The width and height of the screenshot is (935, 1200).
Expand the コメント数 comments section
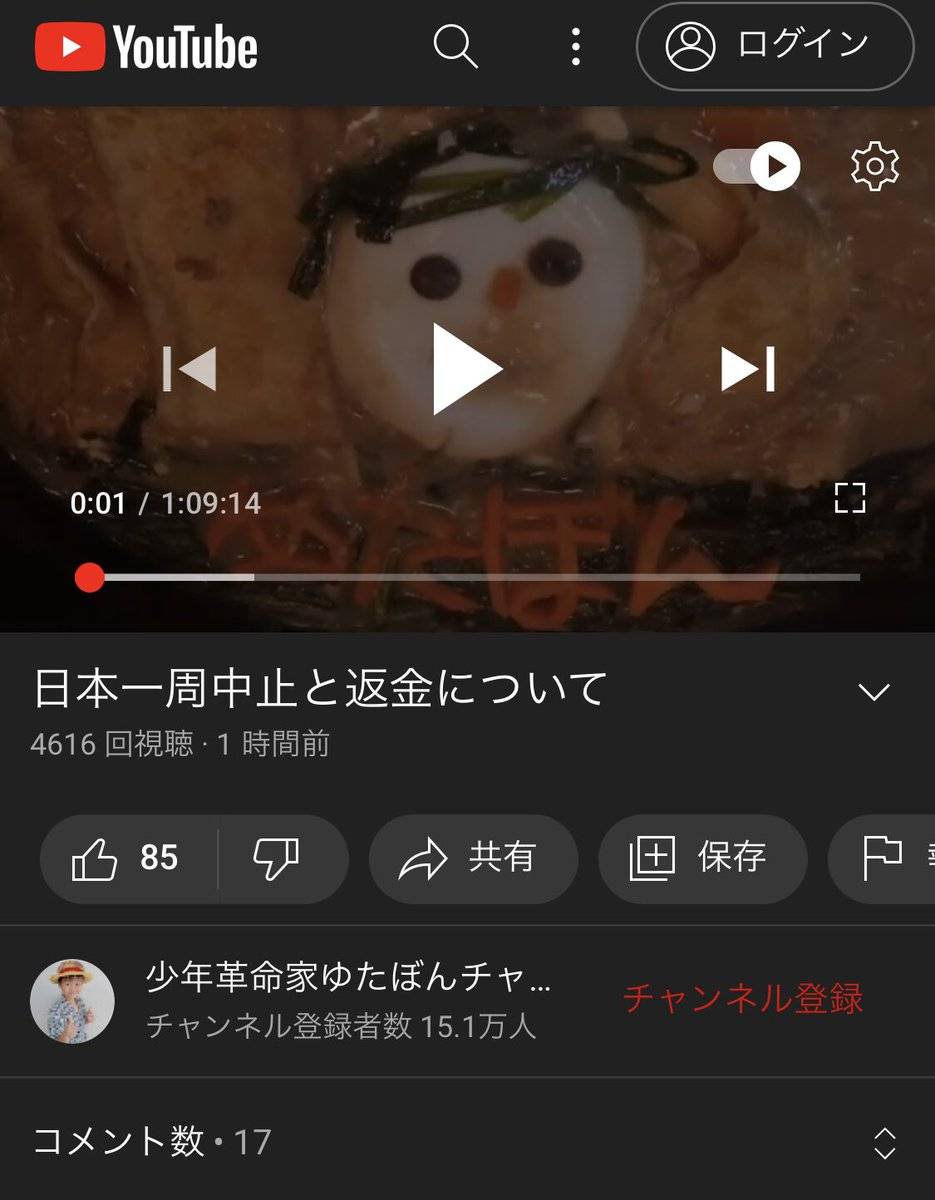coord(884,1142)
